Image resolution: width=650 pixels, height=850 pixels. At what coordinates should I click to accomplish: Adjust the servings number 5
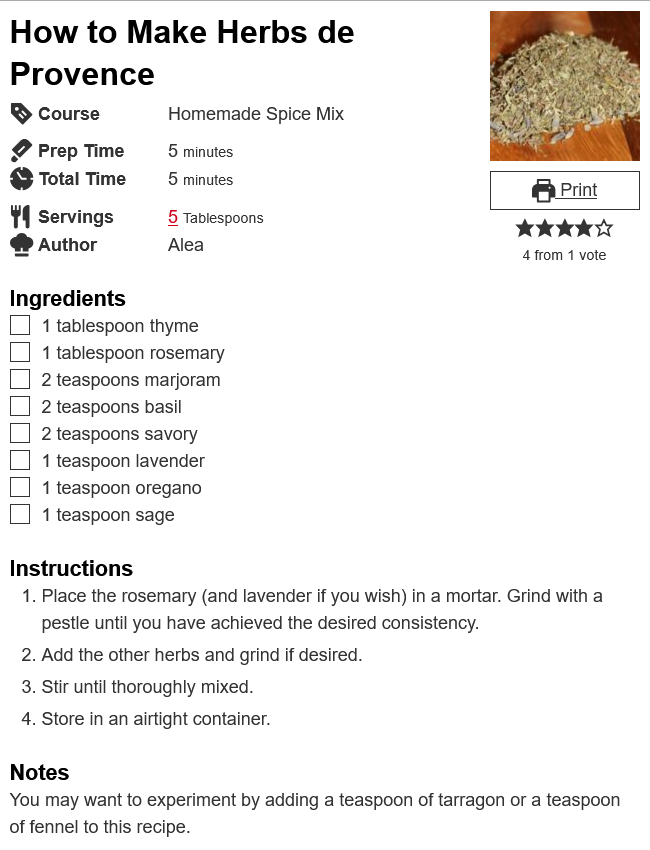(173, 217)
